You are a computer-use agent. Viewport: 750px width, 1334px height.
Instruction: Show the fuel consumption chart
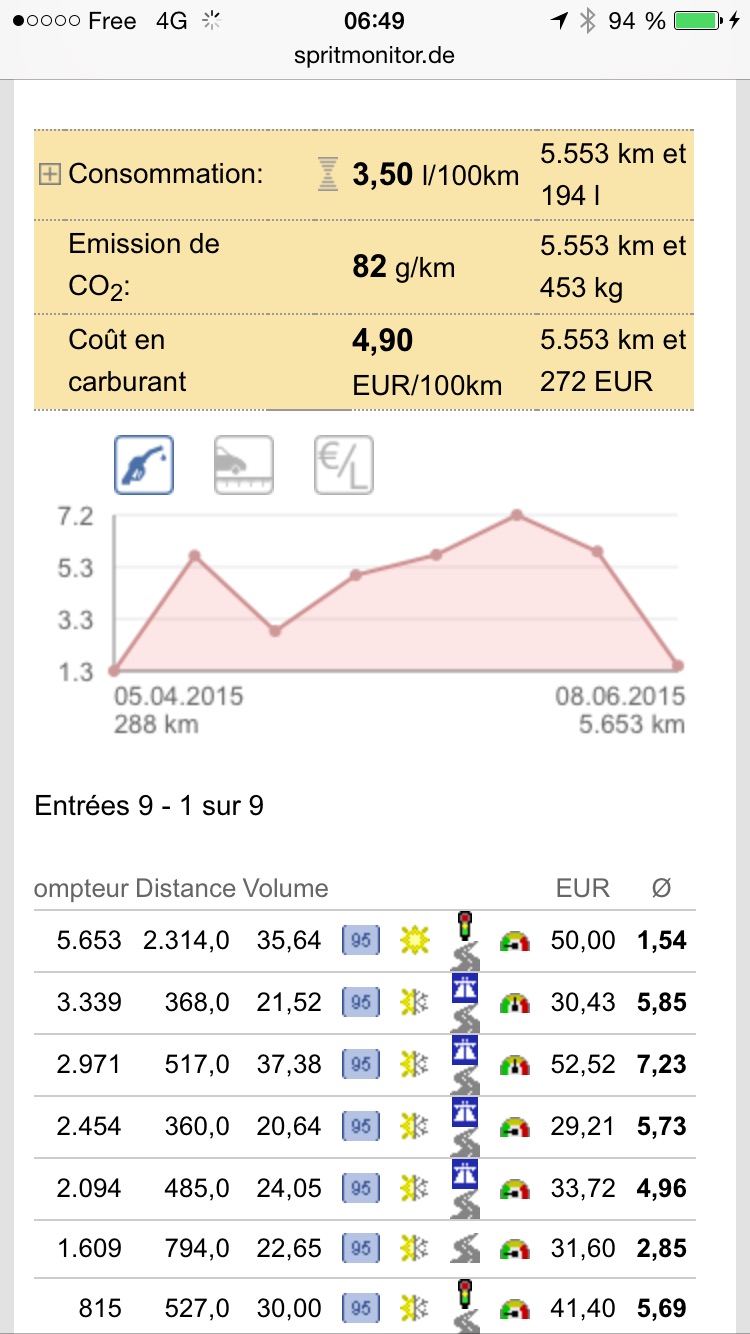tap(144, 465)
